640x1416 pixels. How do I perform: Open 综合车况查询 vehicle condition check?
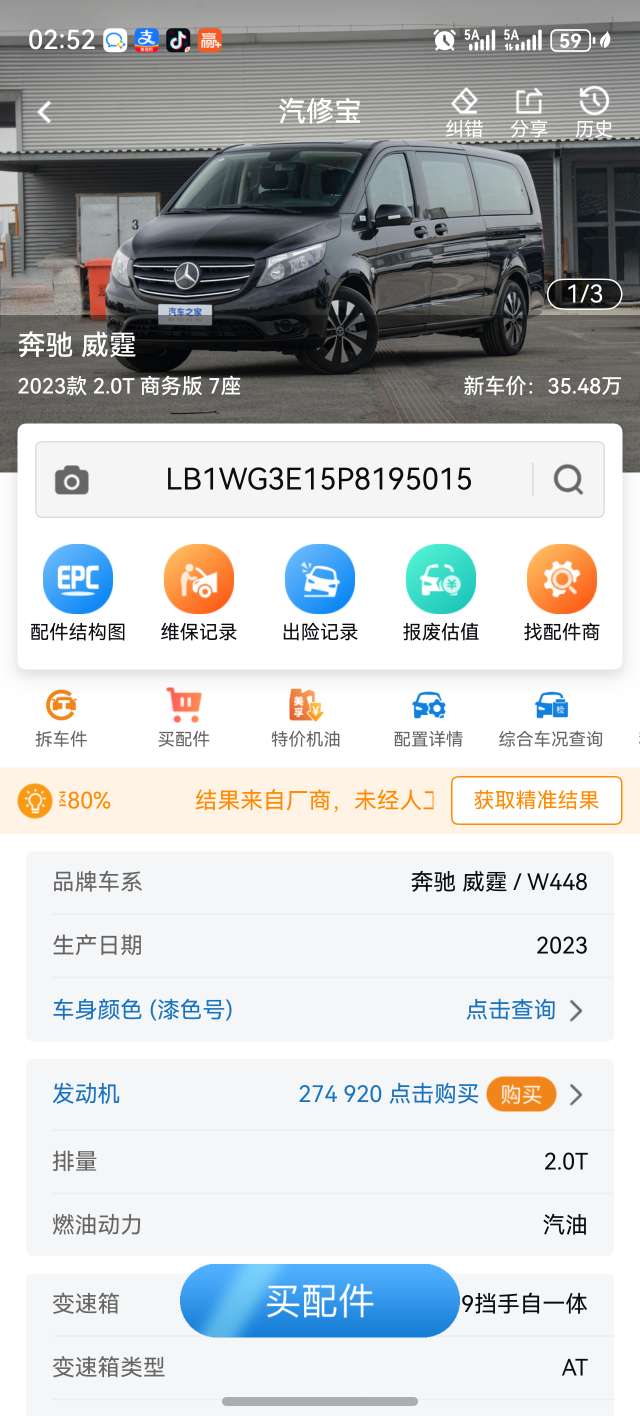coord(550,718)
